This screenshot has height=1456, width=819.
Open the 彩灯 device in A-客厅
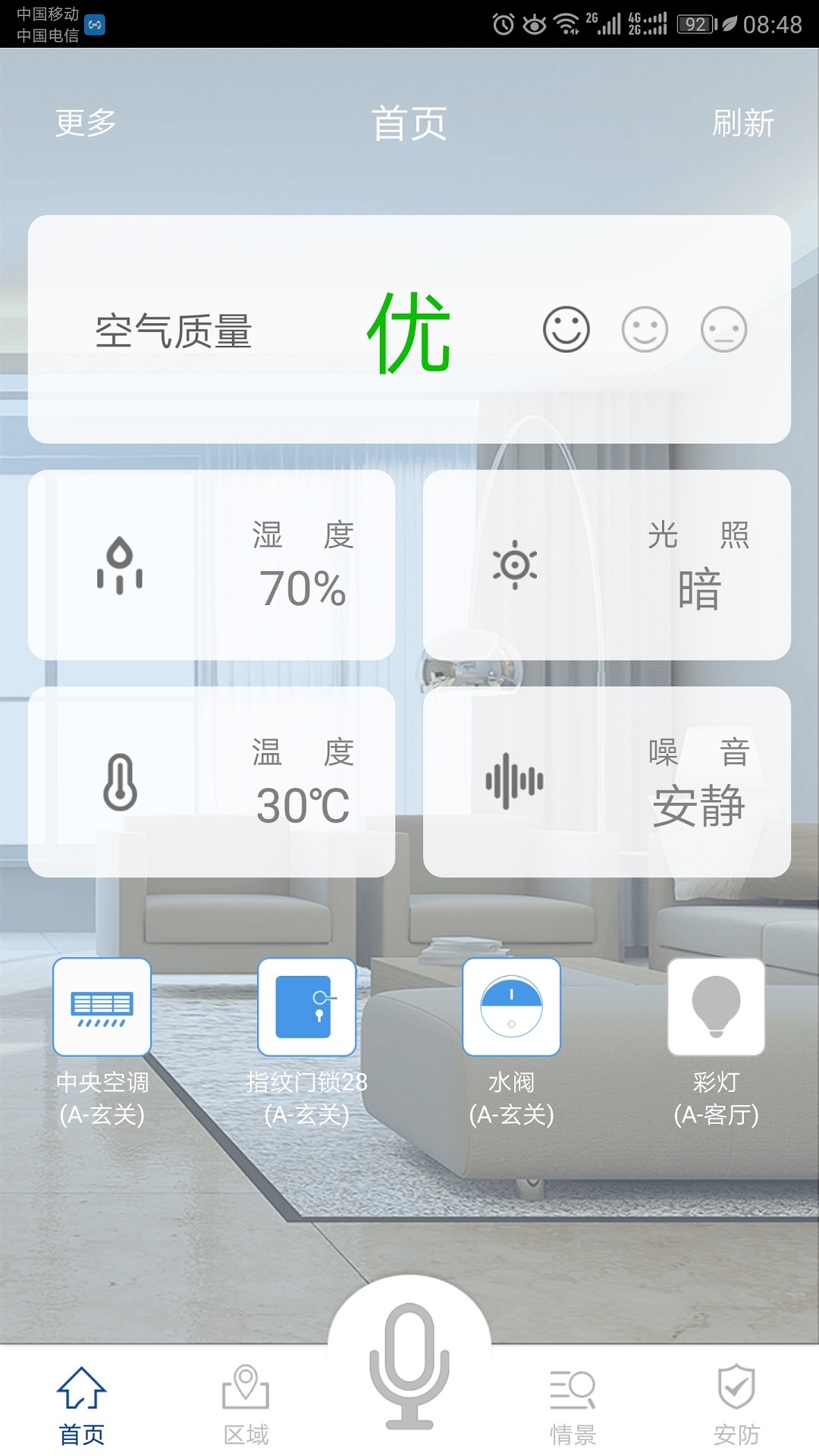point(716,1007)
